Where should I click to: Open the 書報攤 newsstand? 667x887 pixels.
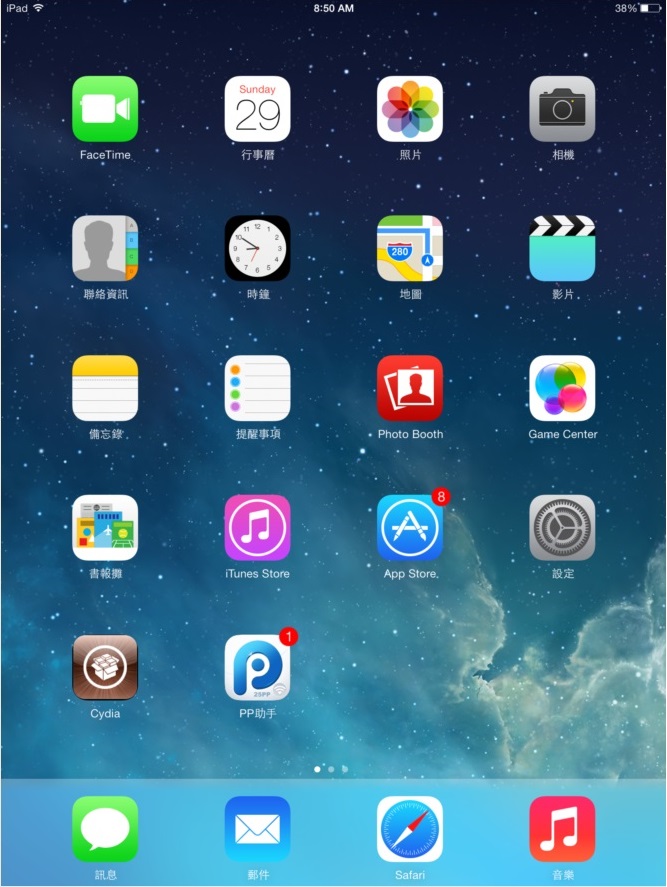point(105,527)
